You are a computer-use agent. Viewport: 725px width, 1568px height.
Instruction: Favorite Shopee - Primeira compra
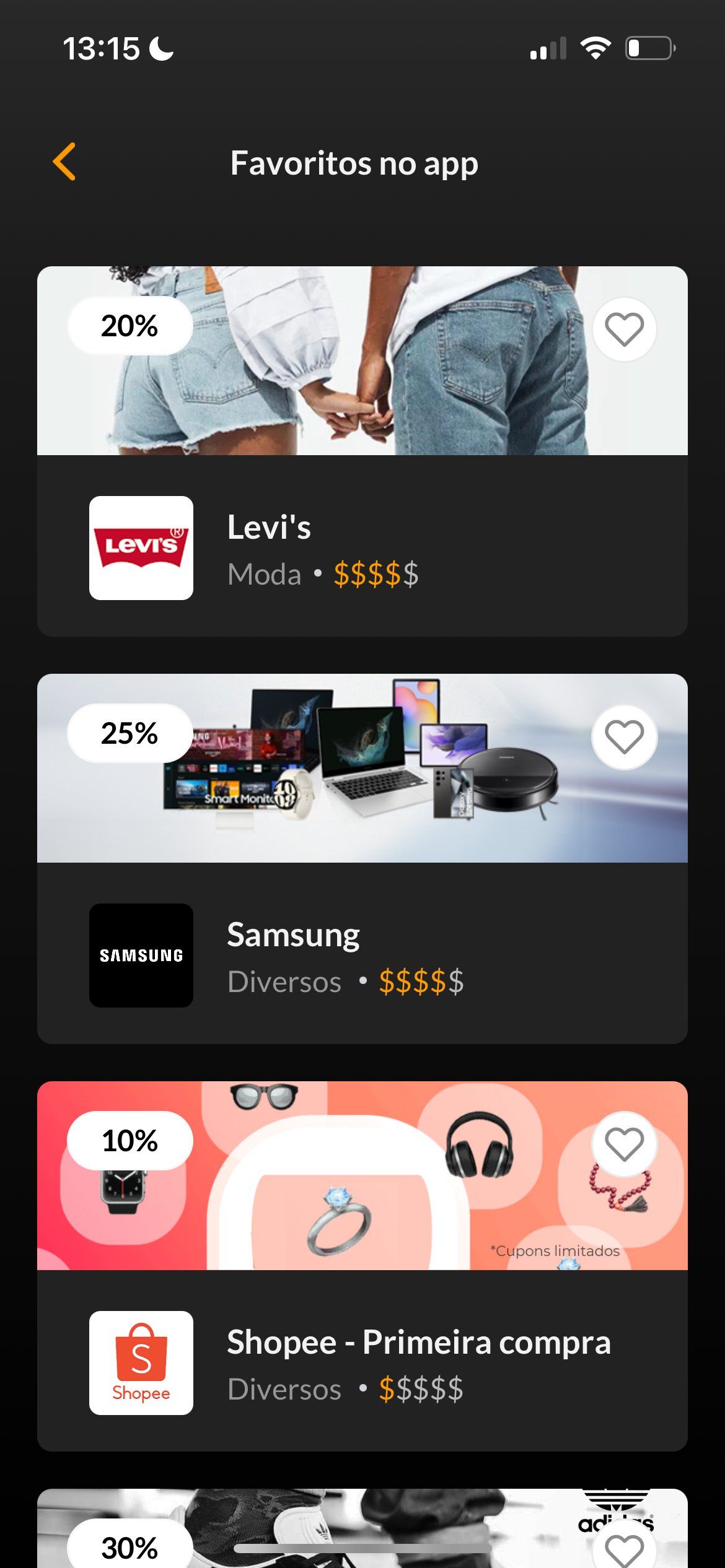[x=624, y=1144]
